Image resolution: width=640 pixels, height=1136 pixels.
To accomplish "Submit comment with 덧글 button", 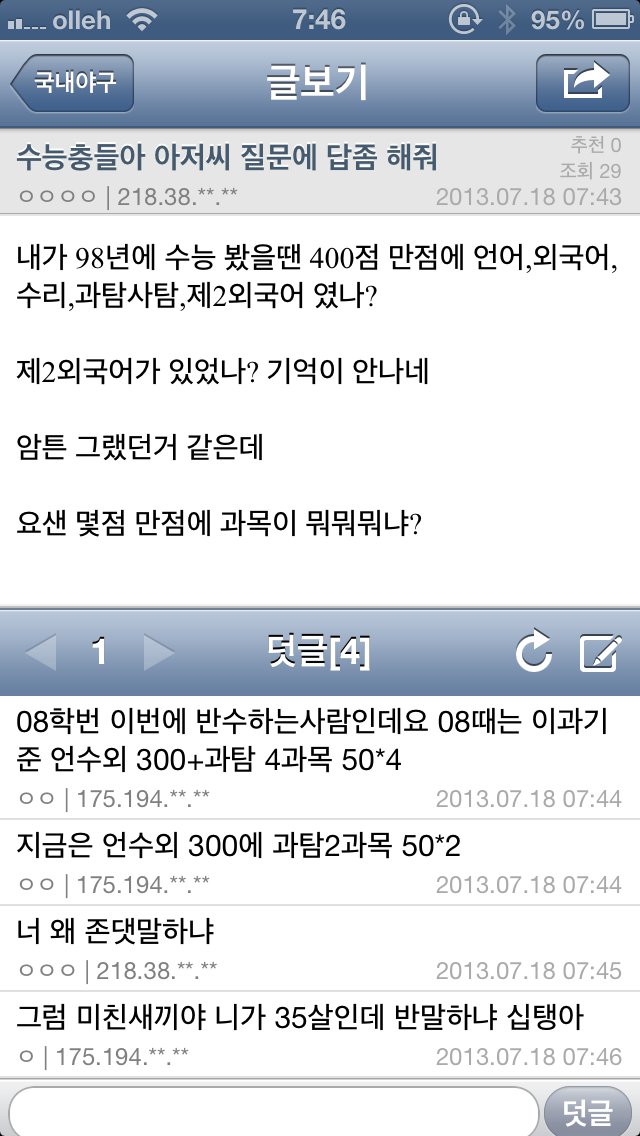I will coord(588,1110).
